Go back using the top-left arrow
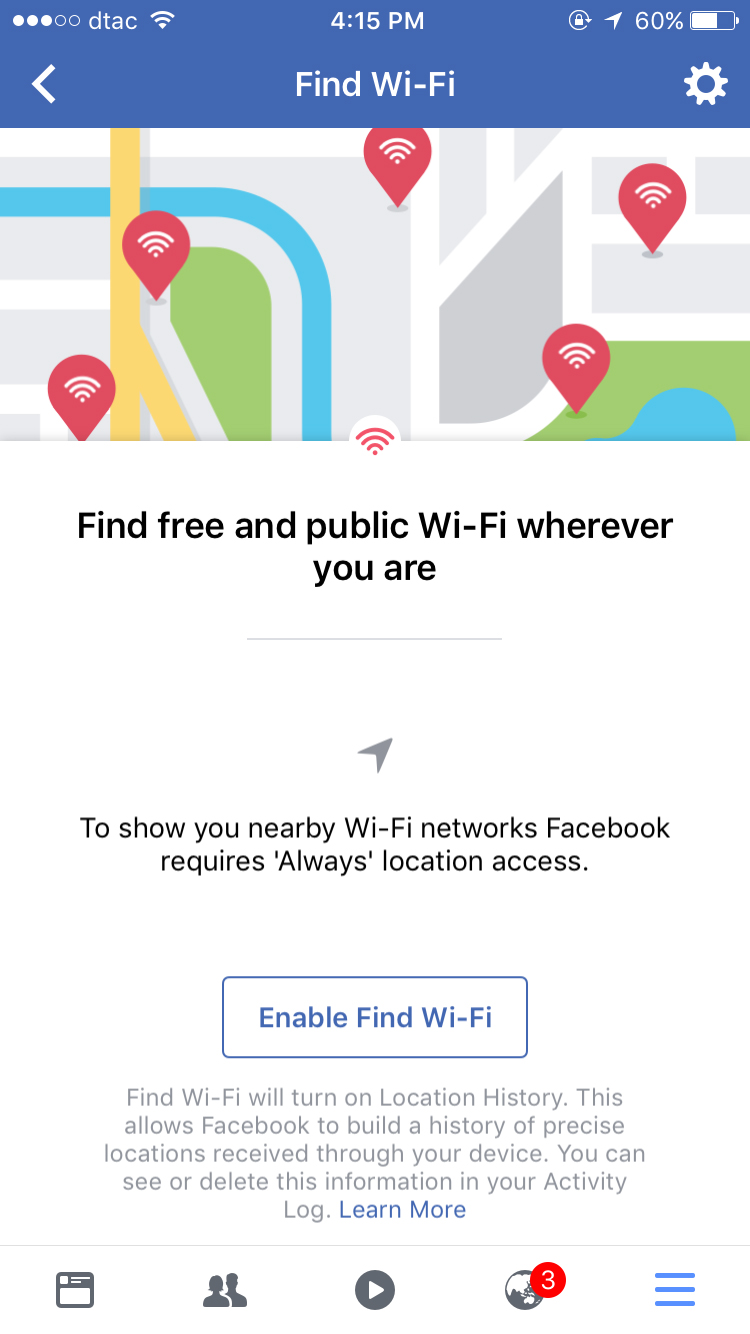 (x=44, y=84)
